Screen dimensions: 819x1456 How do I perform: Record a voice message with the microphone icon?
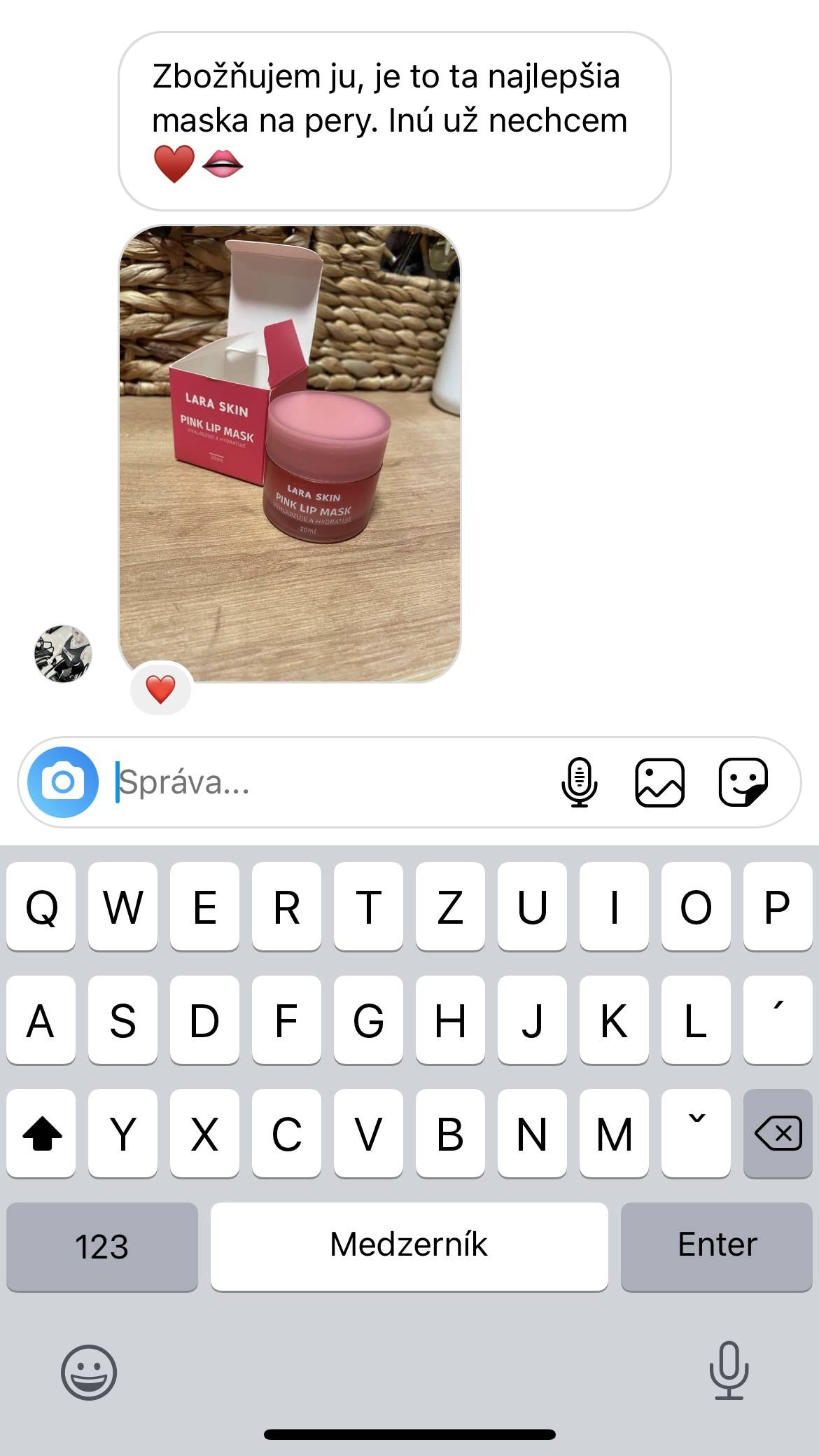(580, 782)
